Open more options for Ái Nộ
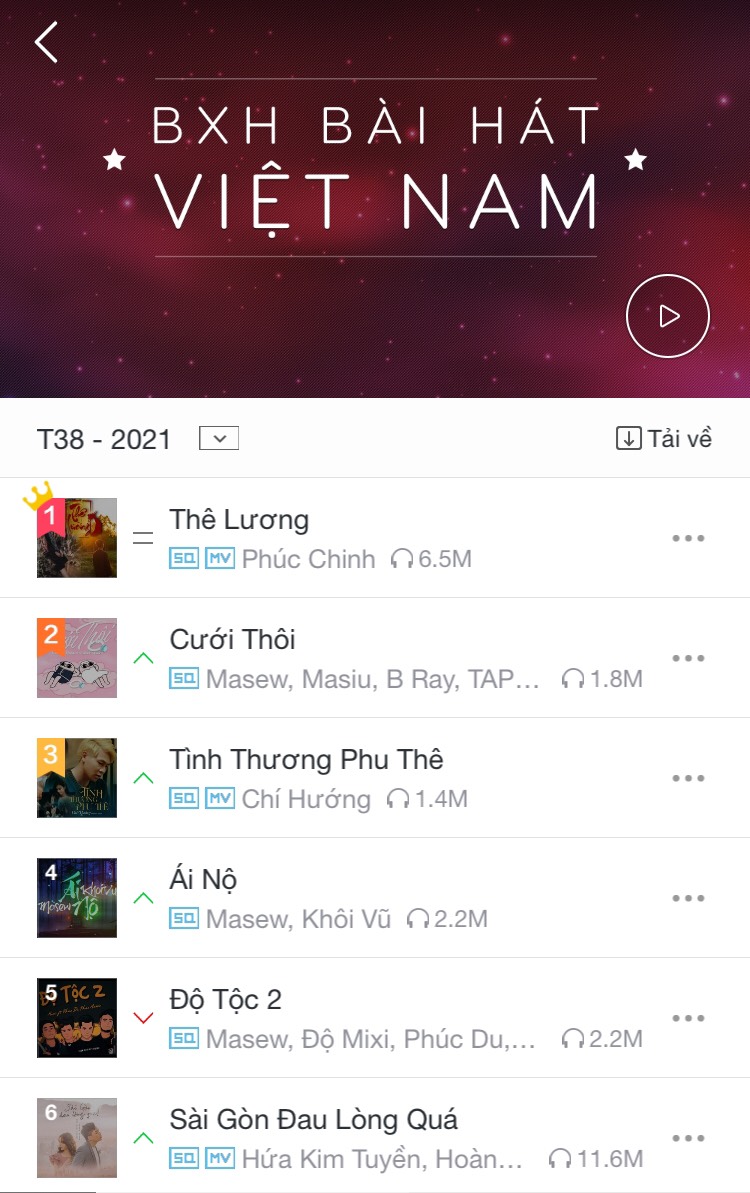The height and width of the screenshot is (1193, 750). (688, 898)
